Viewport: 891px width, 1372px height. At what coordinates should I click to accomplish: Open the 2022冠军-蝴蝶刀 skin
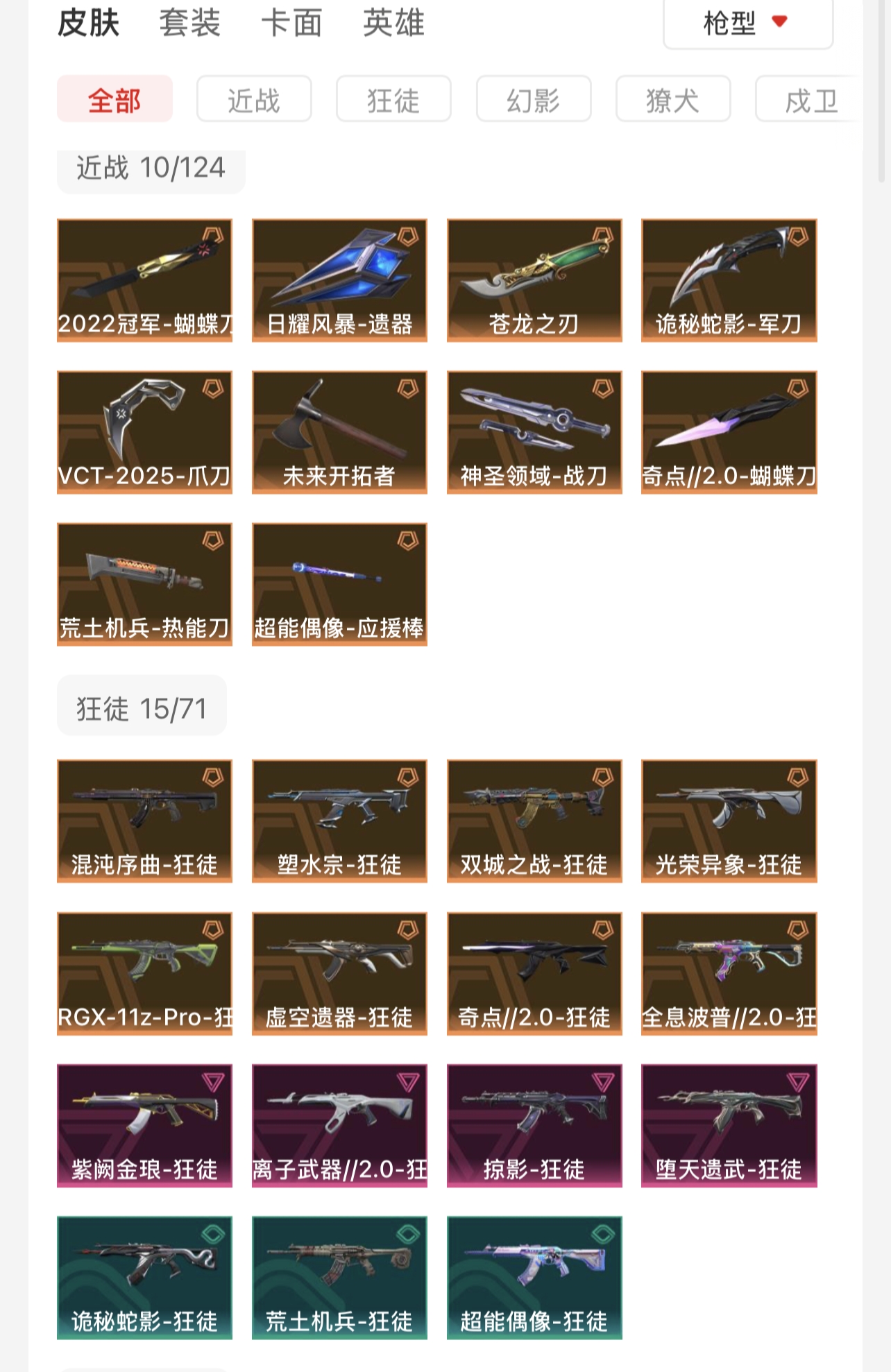point(144,280)
